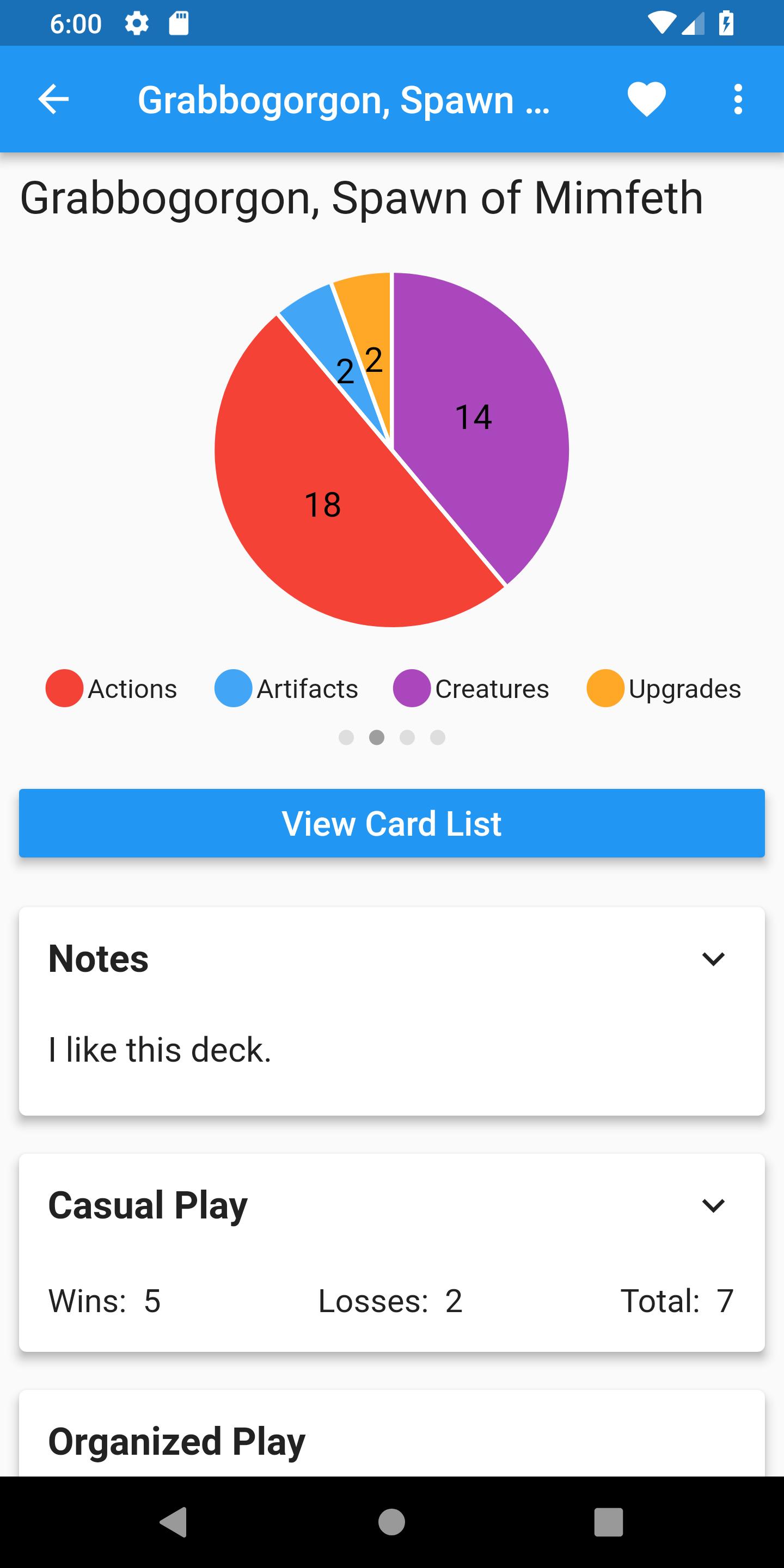This screenshot has width=784, height=1568.
Task: Open the three-dot overflow menu
Action: coord(738,99)
